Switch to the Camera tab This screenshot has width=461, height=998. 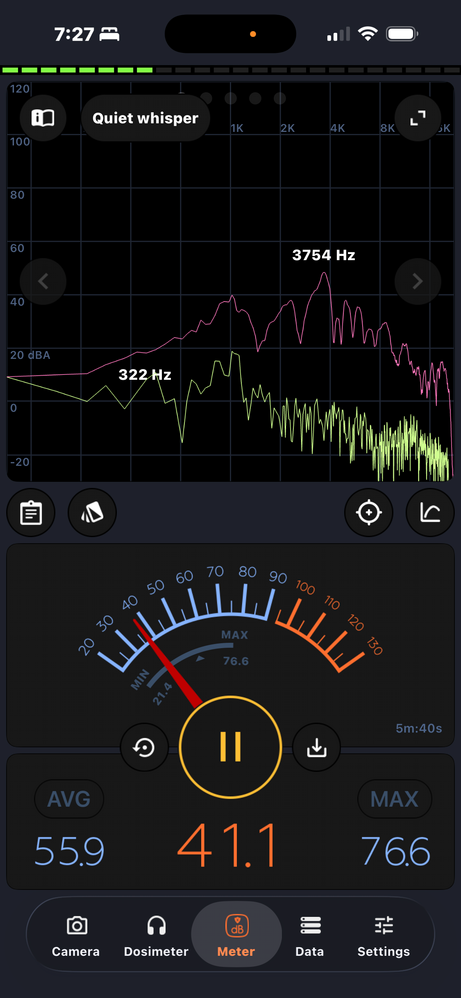click(76, 937)
